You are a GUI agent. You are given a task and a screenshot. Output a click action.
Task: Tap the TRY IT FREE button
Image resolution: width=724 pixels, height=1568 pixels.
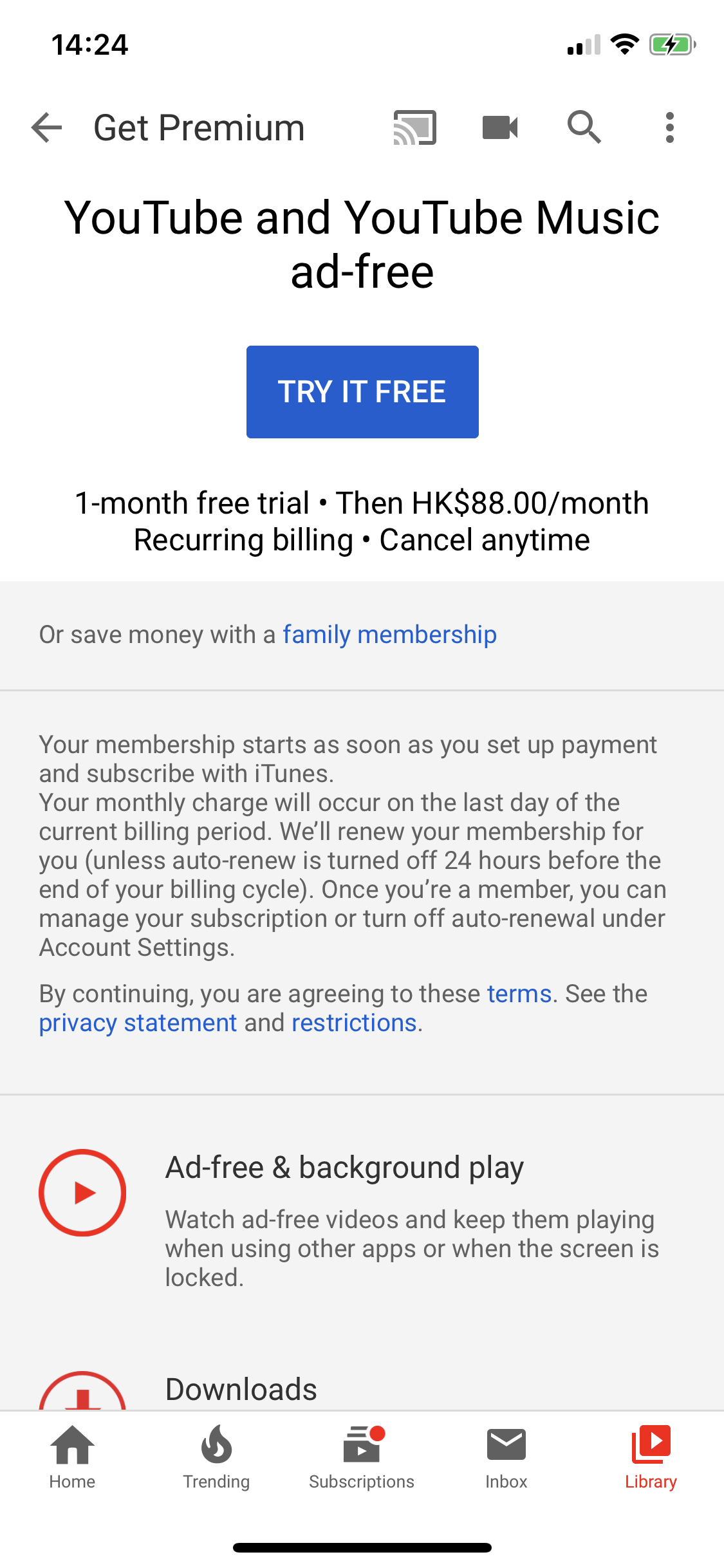(362, 392)
